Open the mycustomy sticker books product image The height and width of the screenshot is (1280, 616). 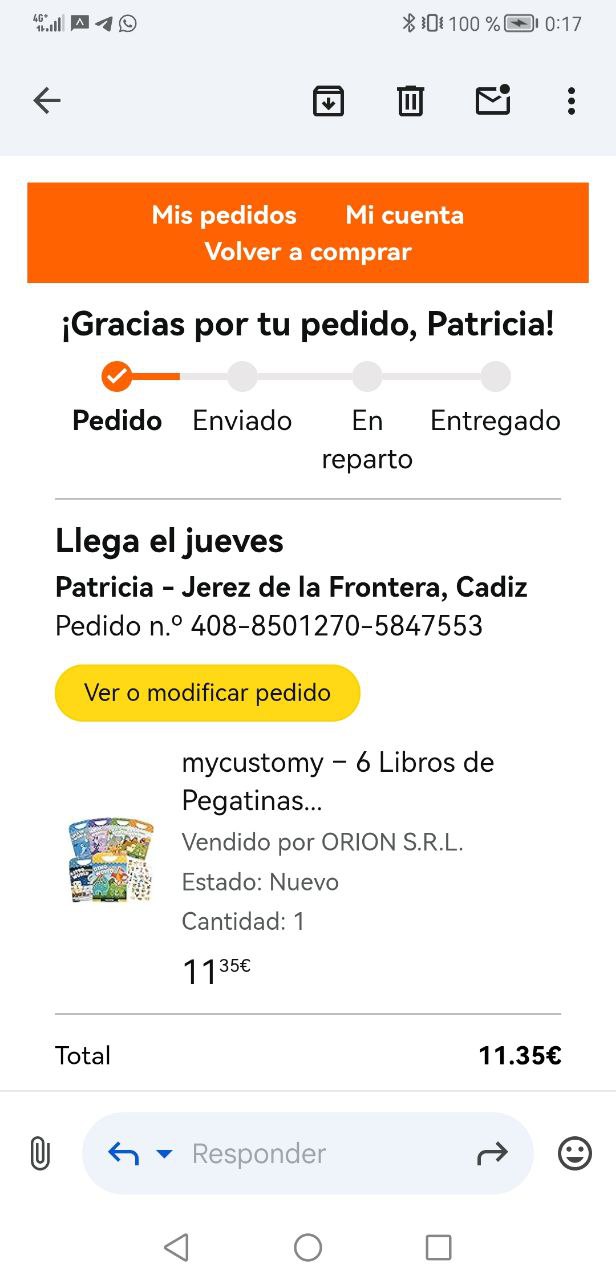tap(110, 860)
